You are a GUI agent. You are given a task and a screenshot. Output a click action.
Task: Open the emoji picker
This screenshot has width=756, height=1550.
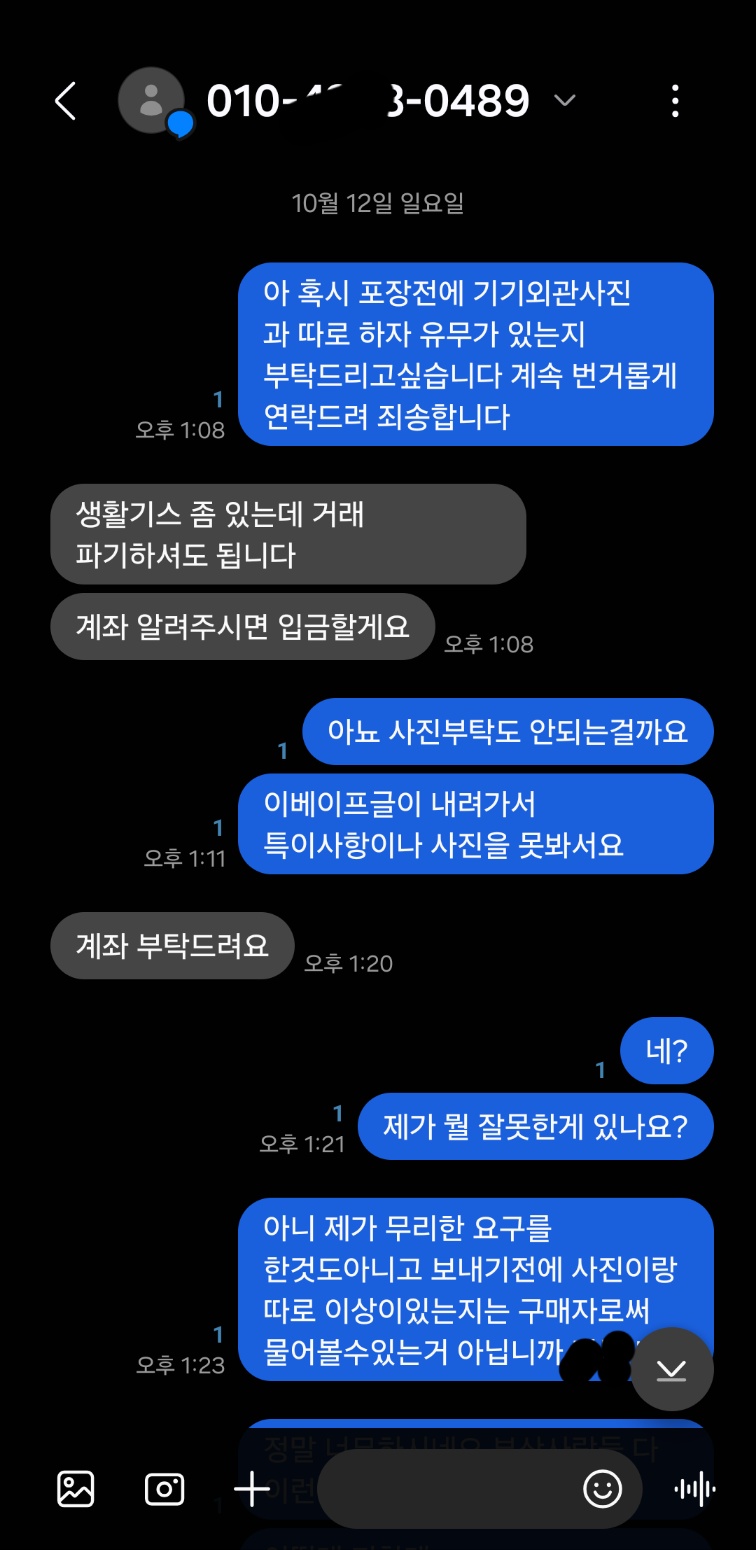[602, 1489]
